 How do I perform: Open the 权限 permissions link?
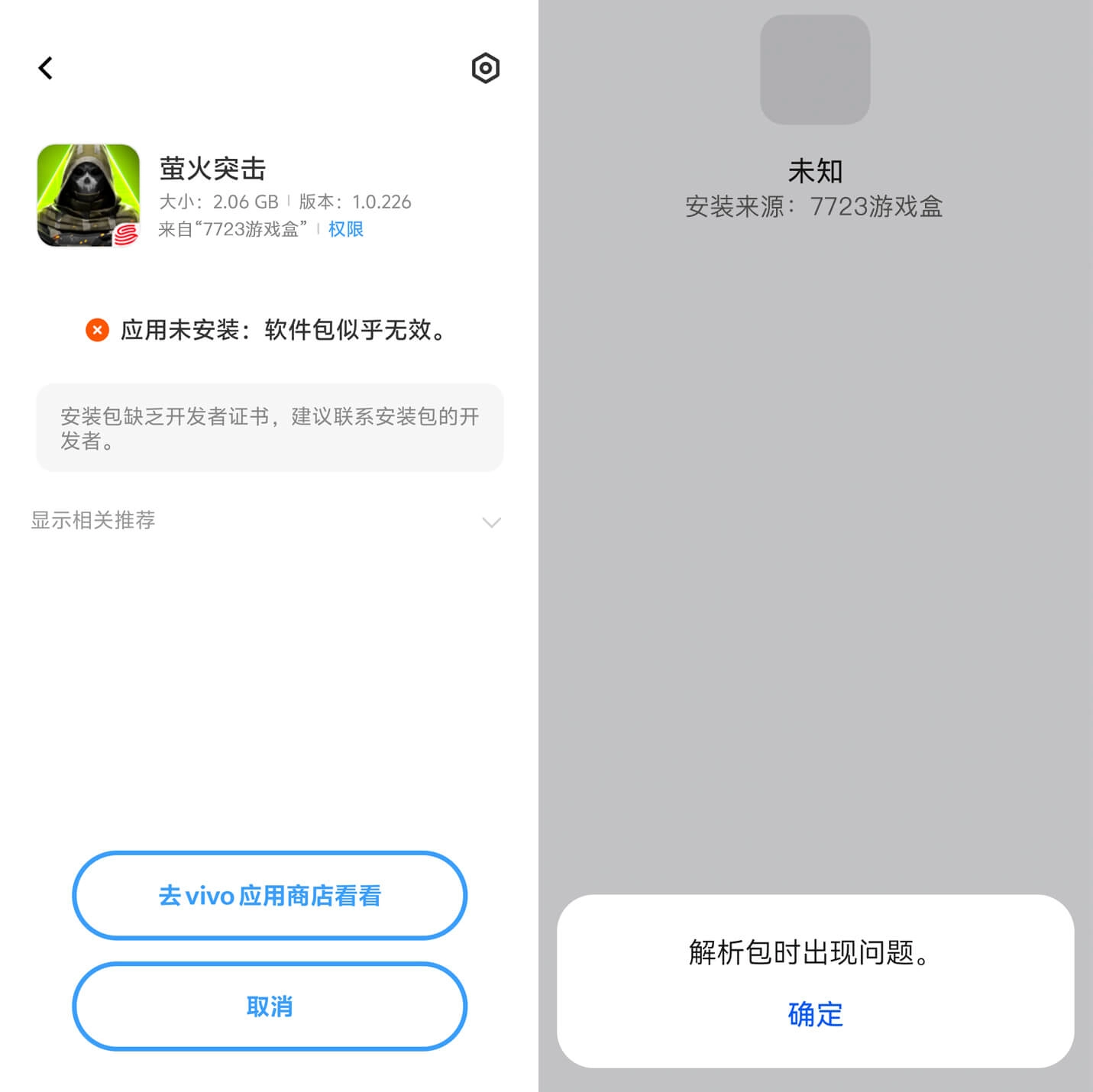[345, 229]
